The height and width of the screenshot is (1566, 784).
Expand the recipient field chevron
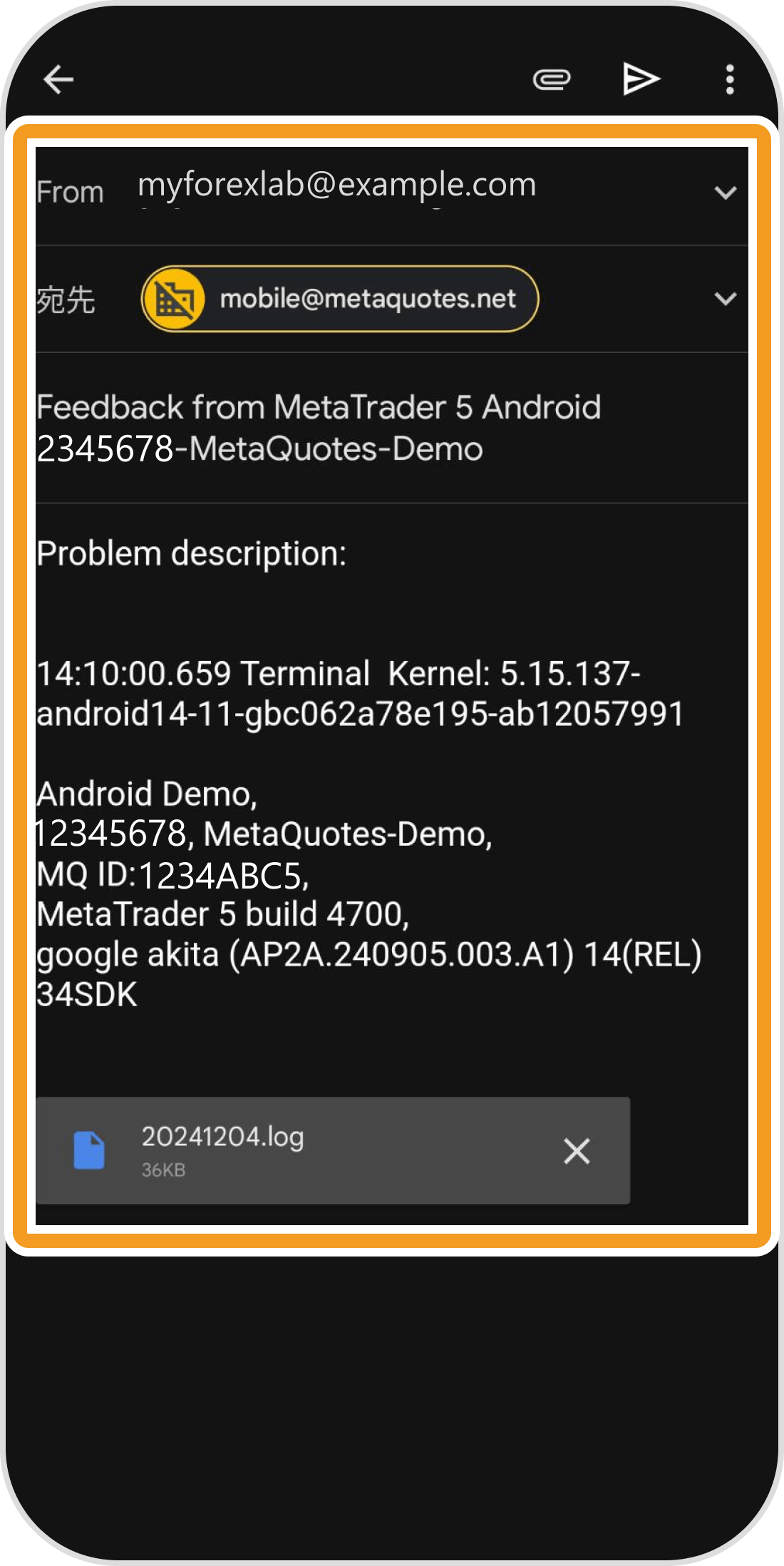[725, 299]
